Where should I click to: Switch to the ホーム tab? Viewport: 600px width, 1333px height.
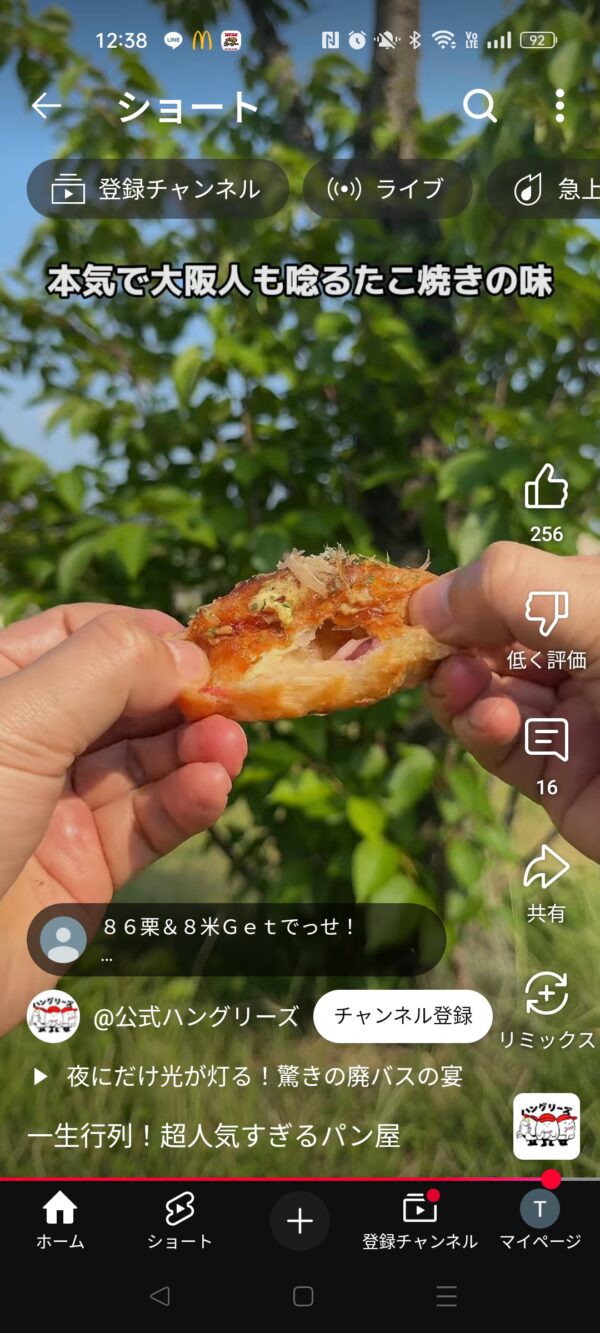click(x=60, y=1220)
